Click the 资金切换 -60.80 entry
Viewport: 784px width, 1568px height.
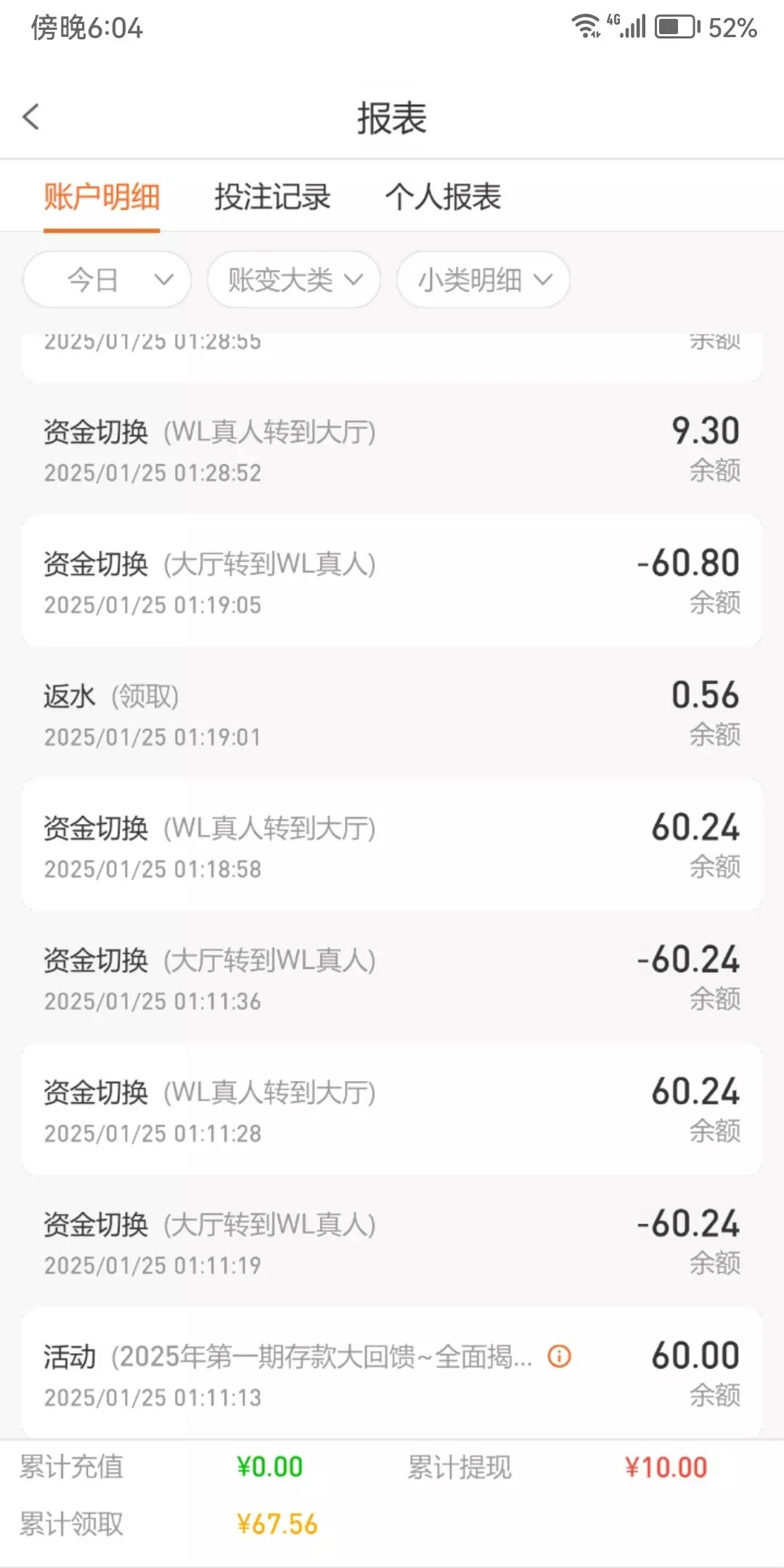(392, 581)
